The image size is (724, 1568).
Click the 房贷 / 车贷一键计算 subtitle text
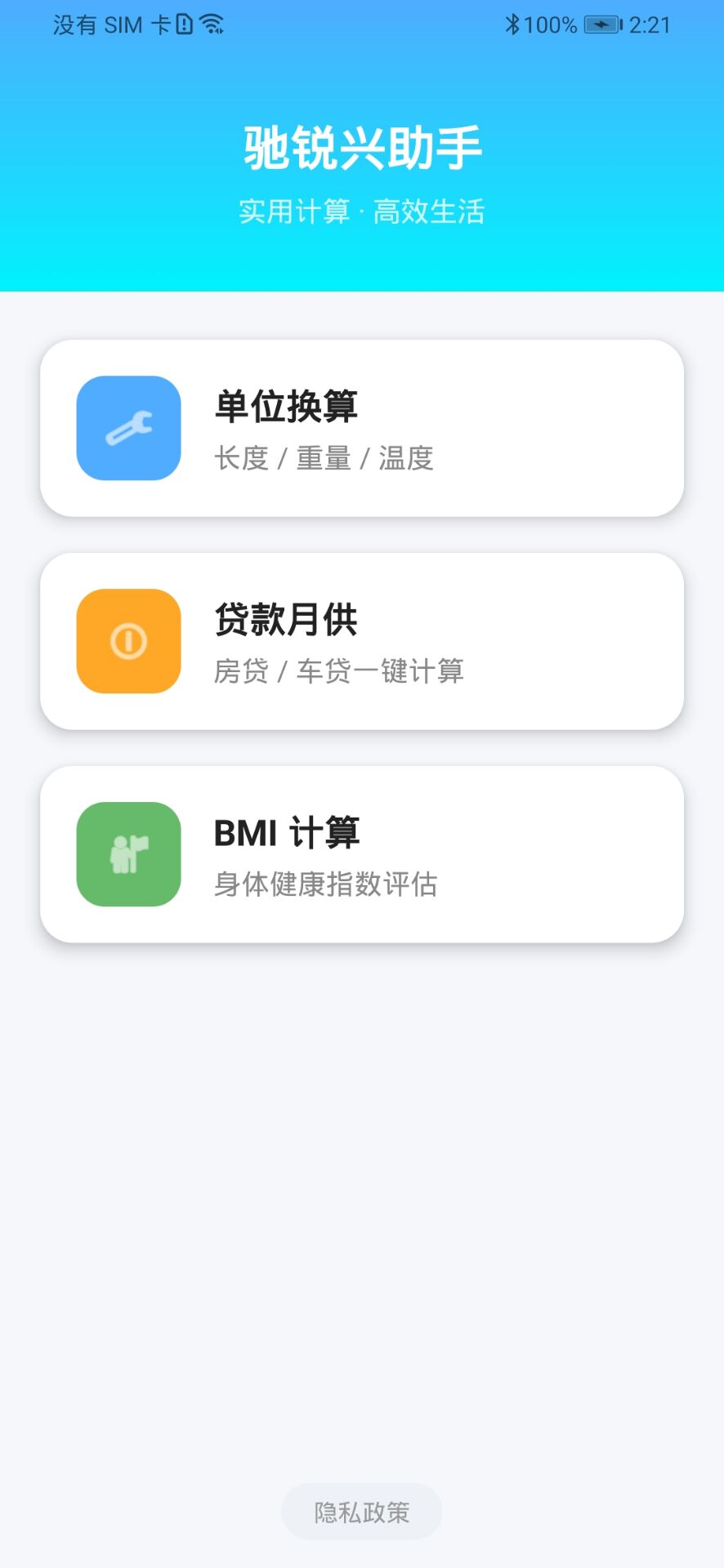pos(338,671)
